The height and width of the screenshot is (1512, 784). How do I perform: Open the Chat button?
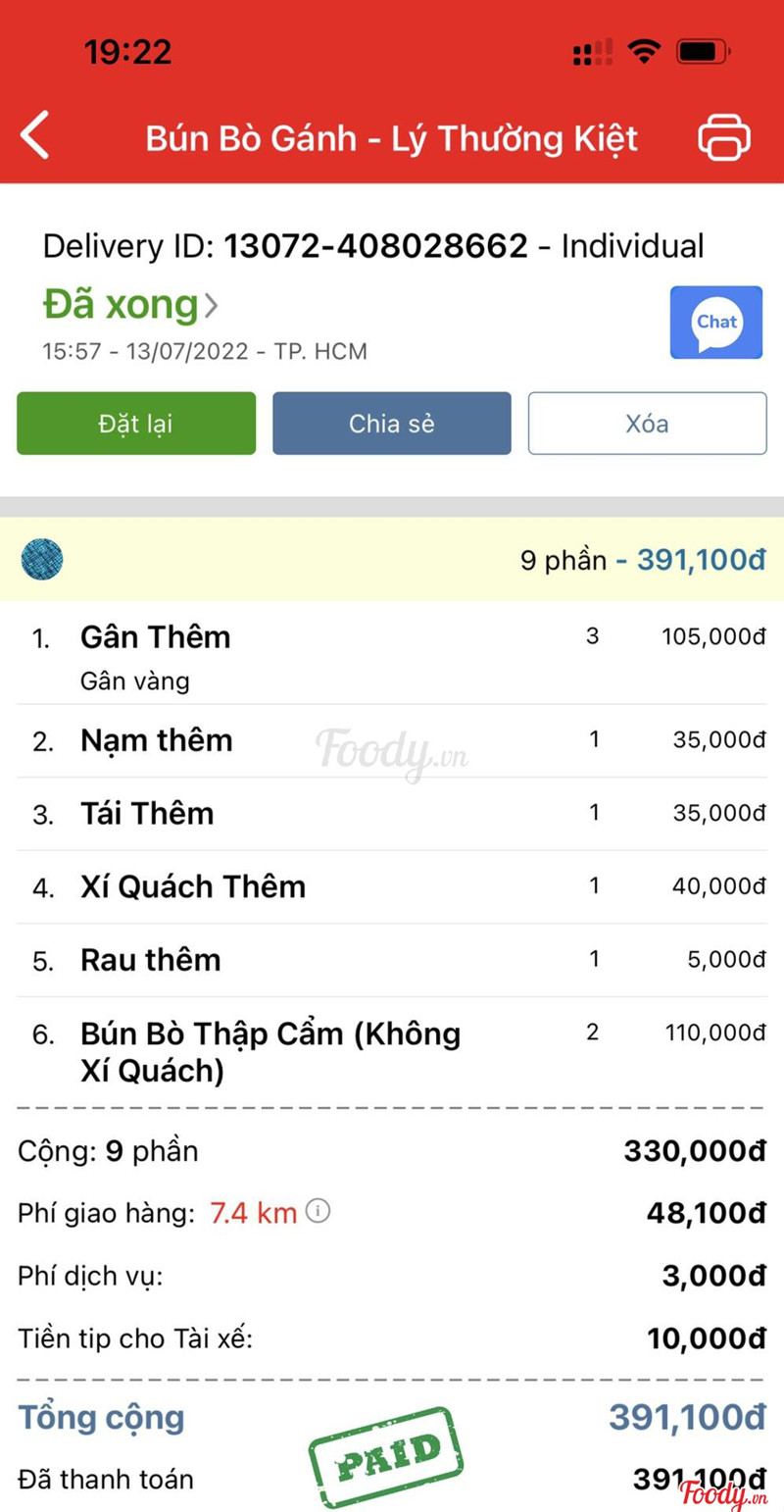click(715, 323)
